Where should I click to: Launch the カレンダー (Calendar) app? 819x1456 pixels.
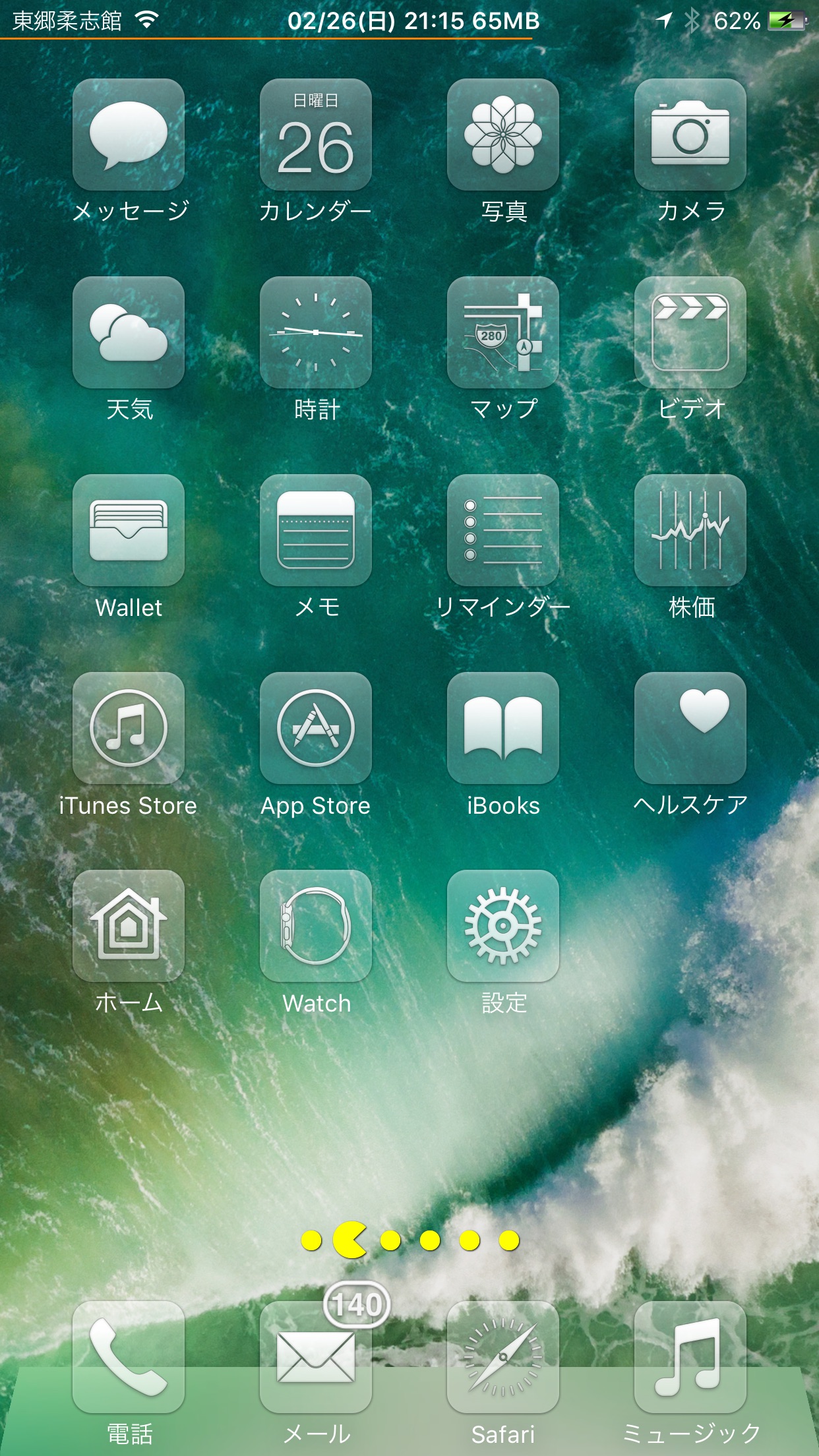coord(316,135)
